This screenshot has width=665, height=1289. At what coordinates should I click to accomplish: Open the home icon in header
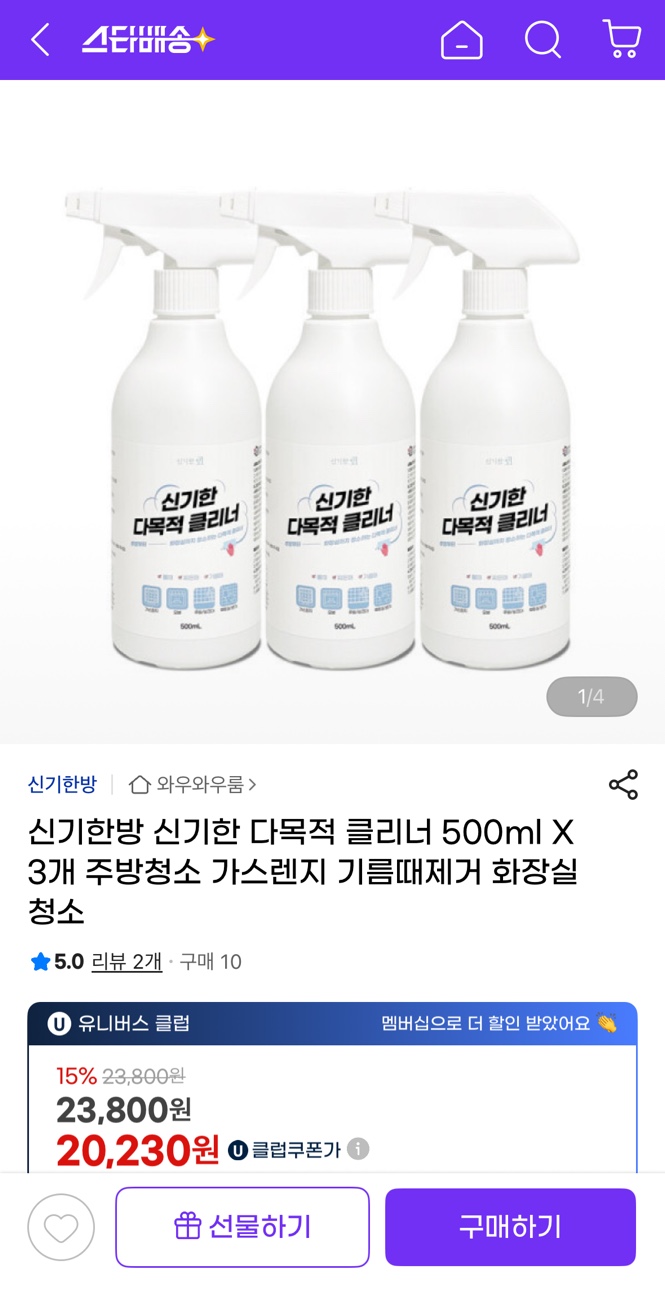tap(462, 40)
